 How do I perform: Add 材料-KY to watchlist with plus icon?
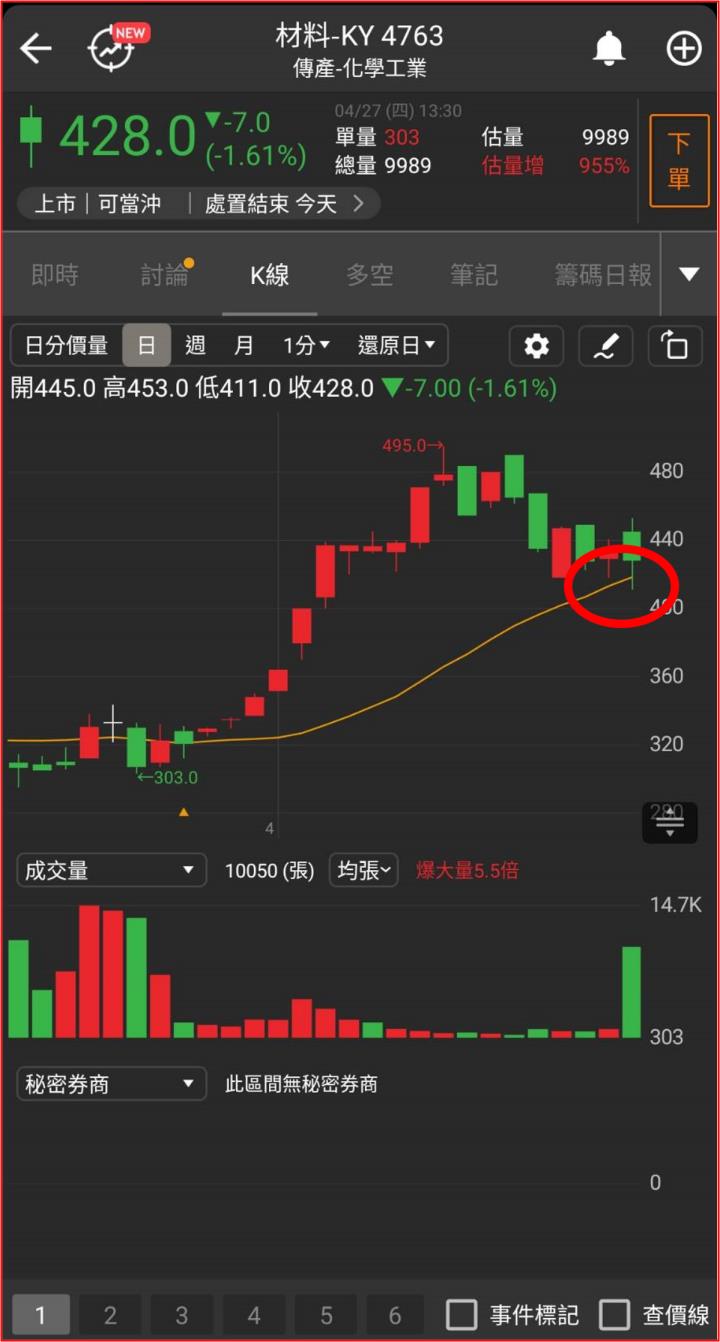click(x=683, y=47)
